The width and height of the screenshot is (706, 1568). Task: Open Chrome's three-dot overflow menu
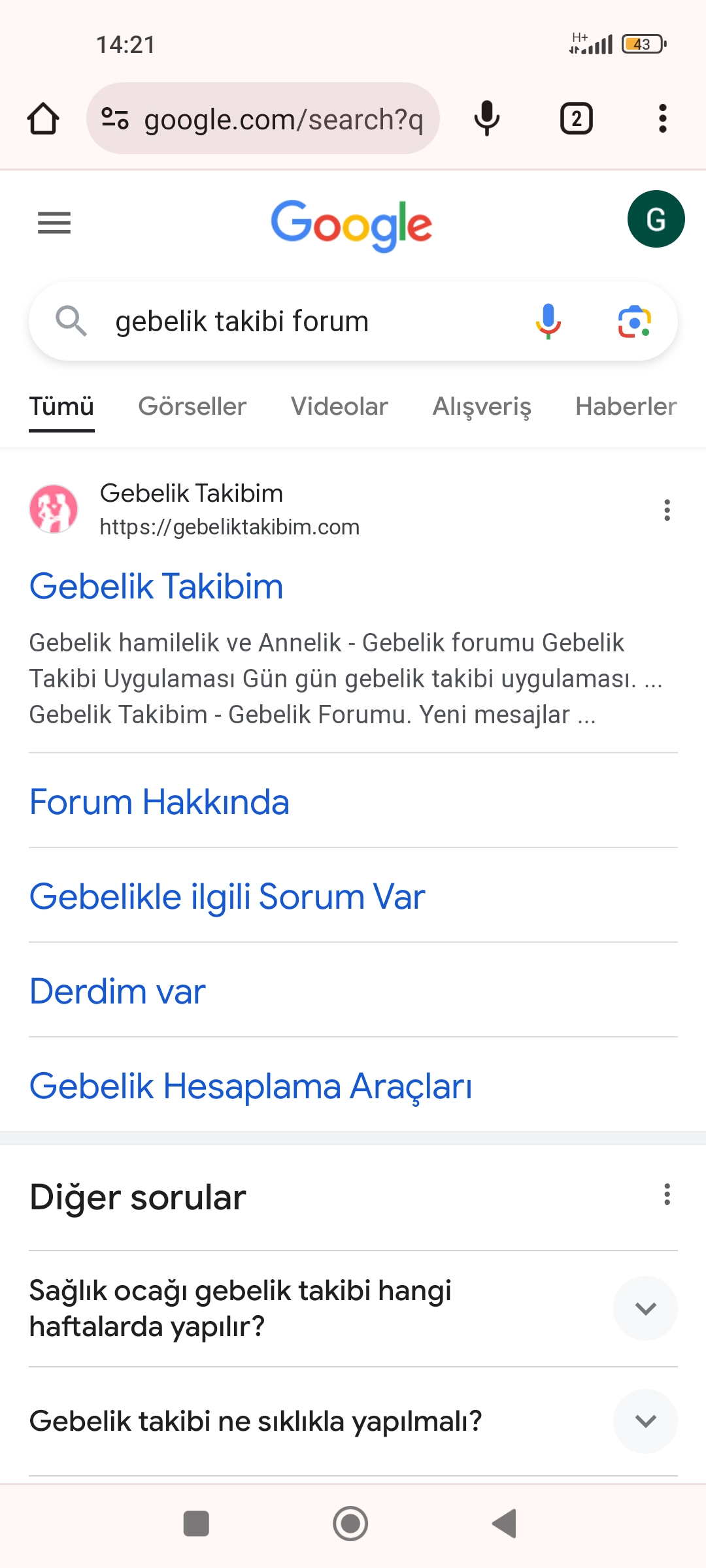[x=663, y=119]
